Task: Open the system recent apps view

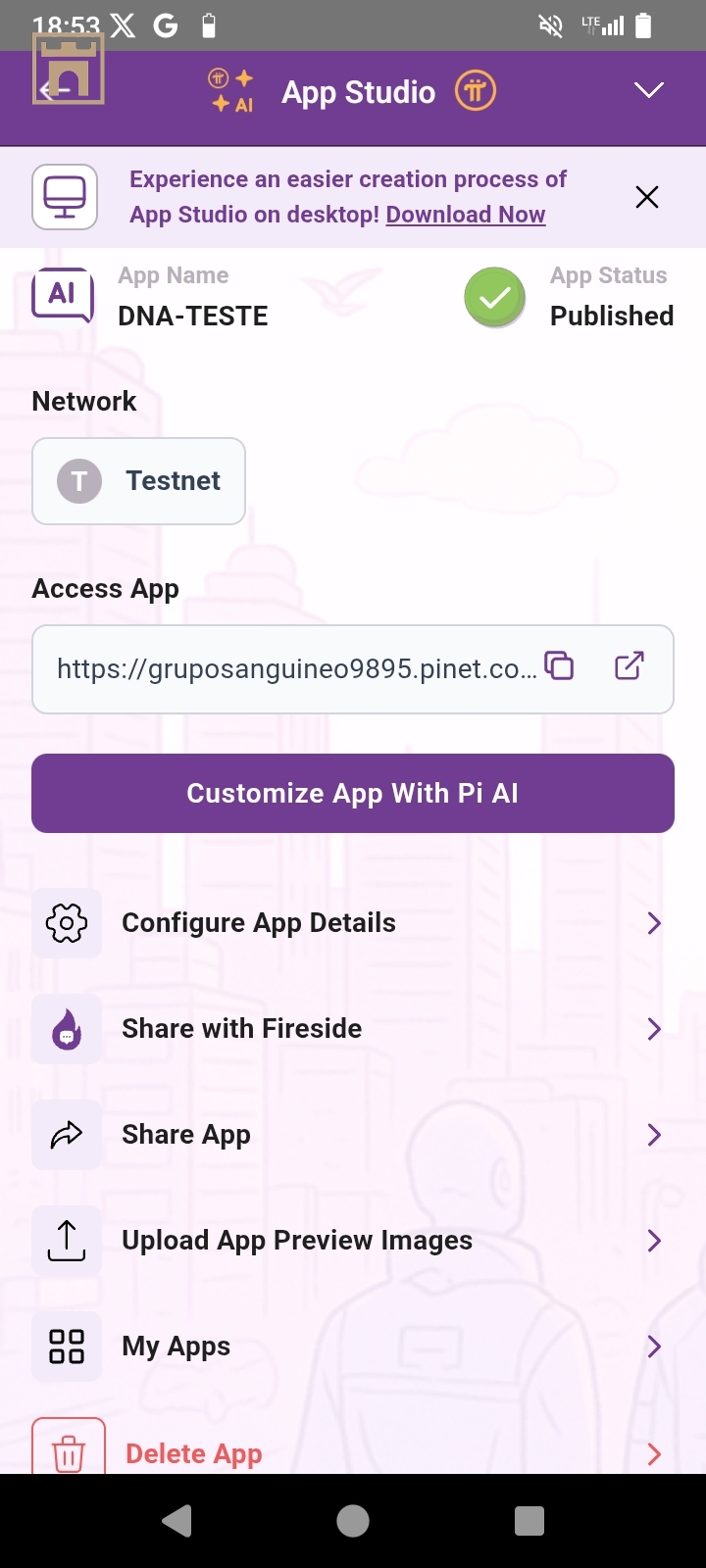Action: coord(529,1521)
